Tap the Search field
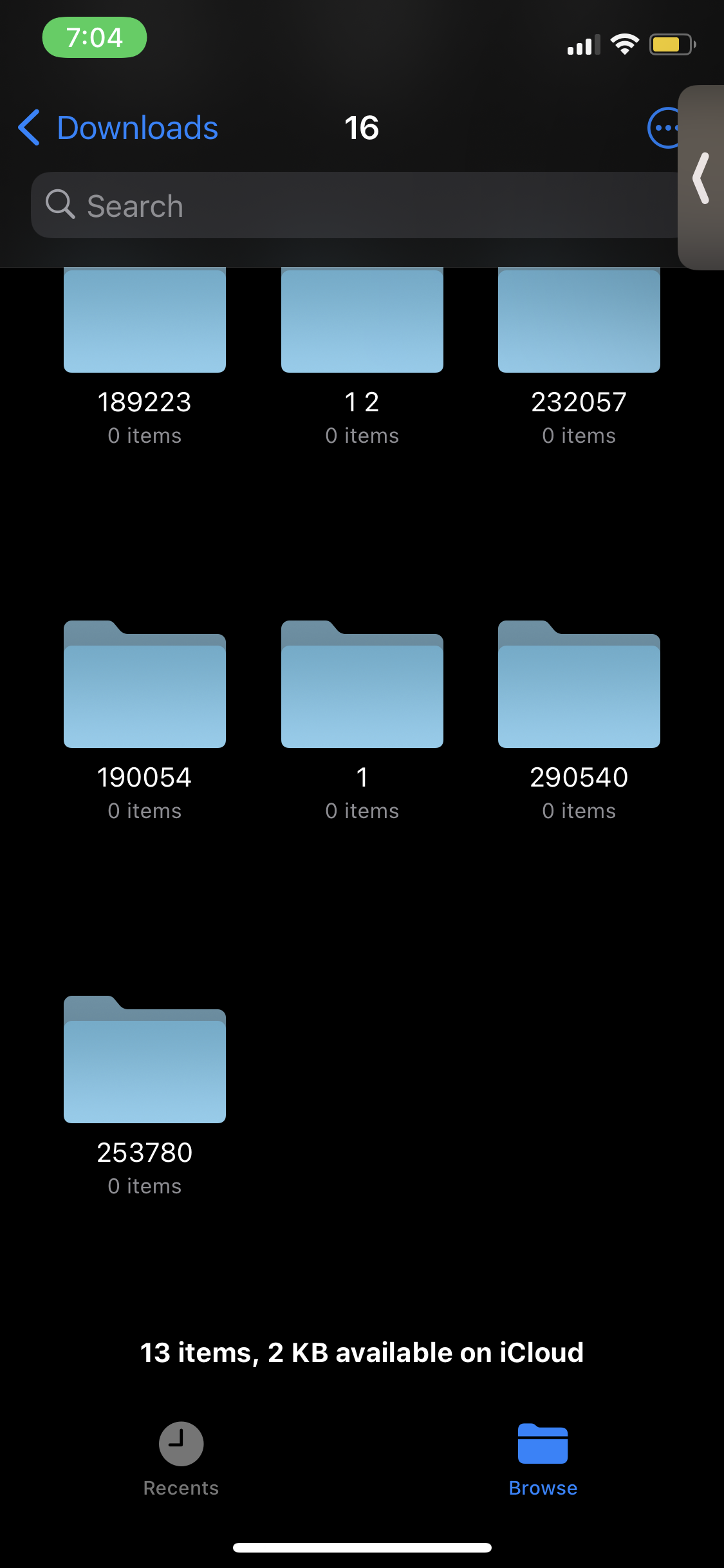724x1568 pixels. pyautogui.click(x=354, y=206)
